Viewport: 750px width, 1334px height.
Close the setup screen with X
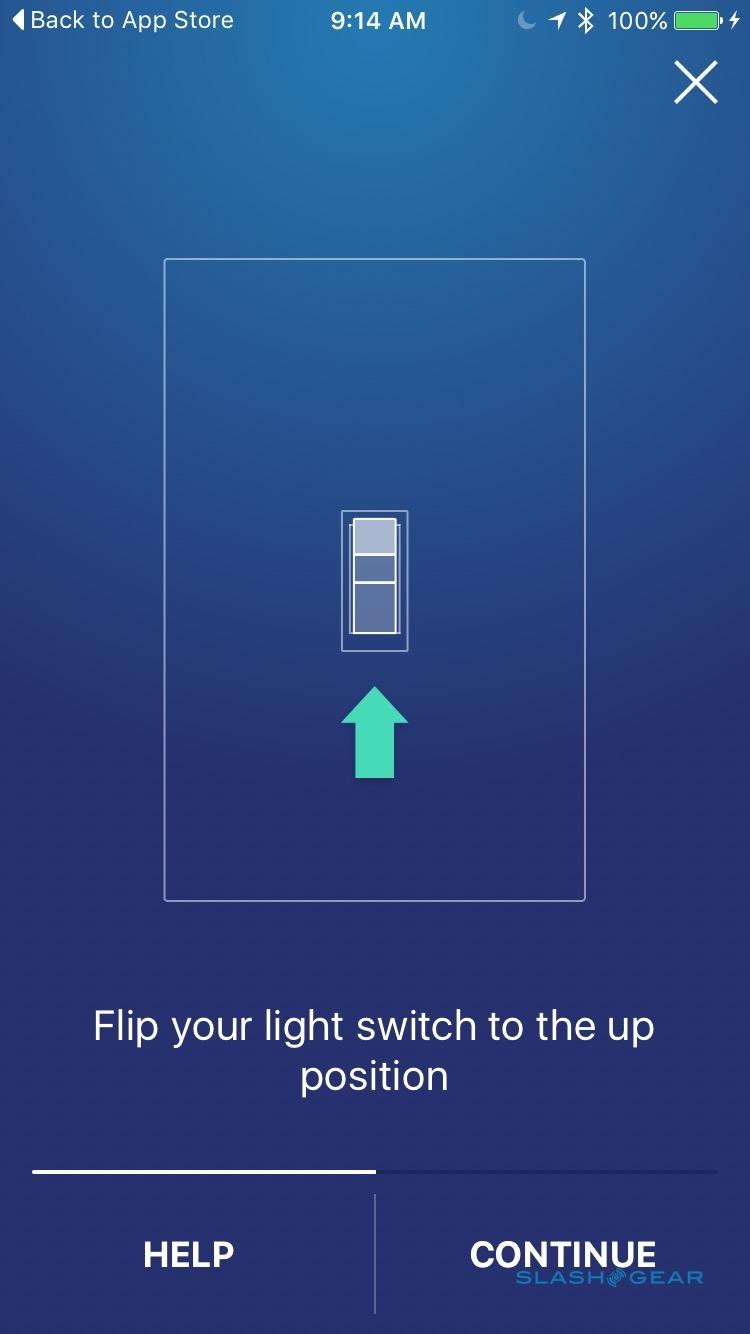tap(695, 83)
